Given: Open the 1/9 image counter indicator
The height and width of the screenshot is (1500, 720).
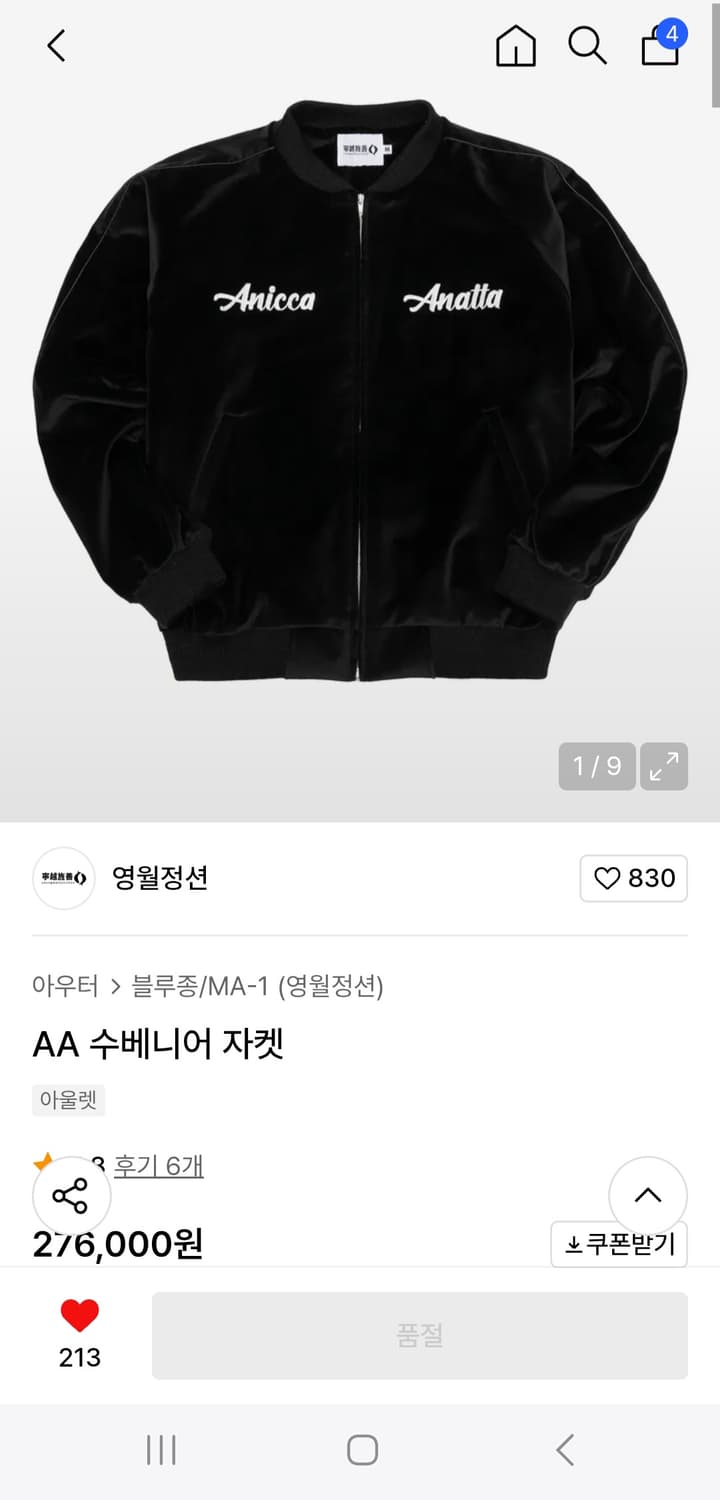Looking at the screenshot, I should click(x=596, y=766).
